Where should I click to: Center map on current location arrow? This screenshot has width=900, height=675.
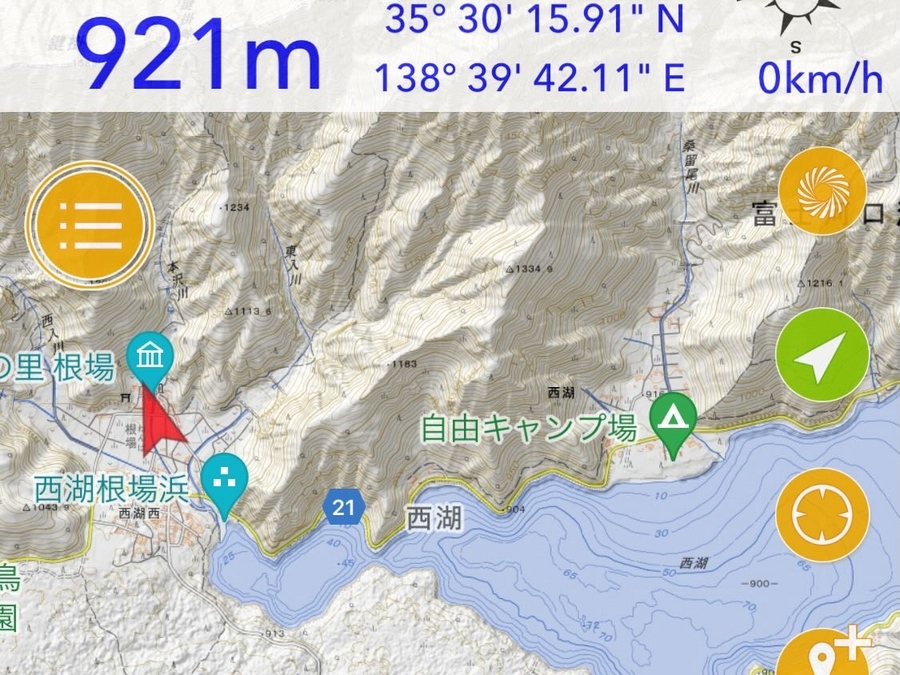point(822,355)
